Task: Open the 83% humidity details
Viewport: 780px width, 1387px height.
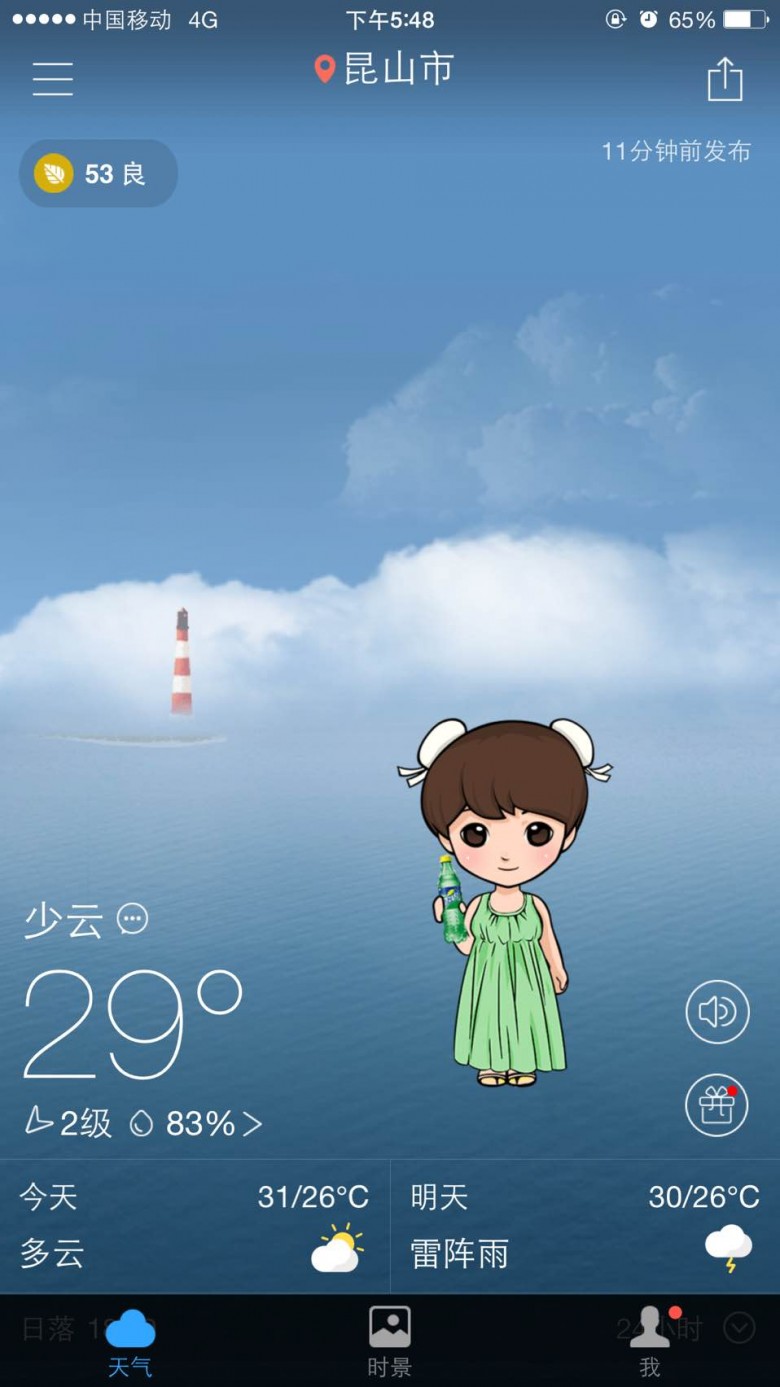Action: 196,1124
